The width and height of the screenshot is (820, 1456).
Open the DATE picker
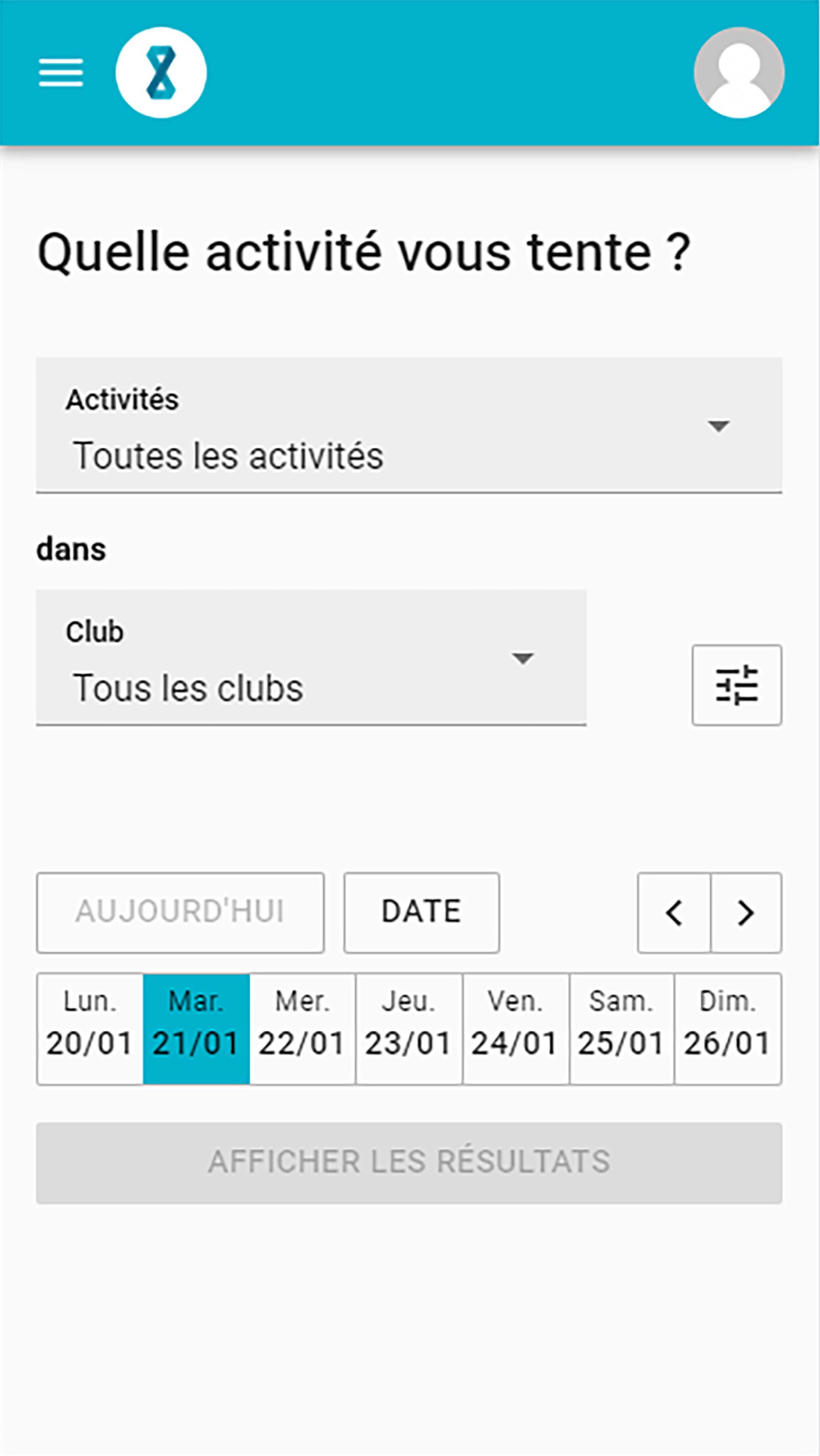[422, 913]
